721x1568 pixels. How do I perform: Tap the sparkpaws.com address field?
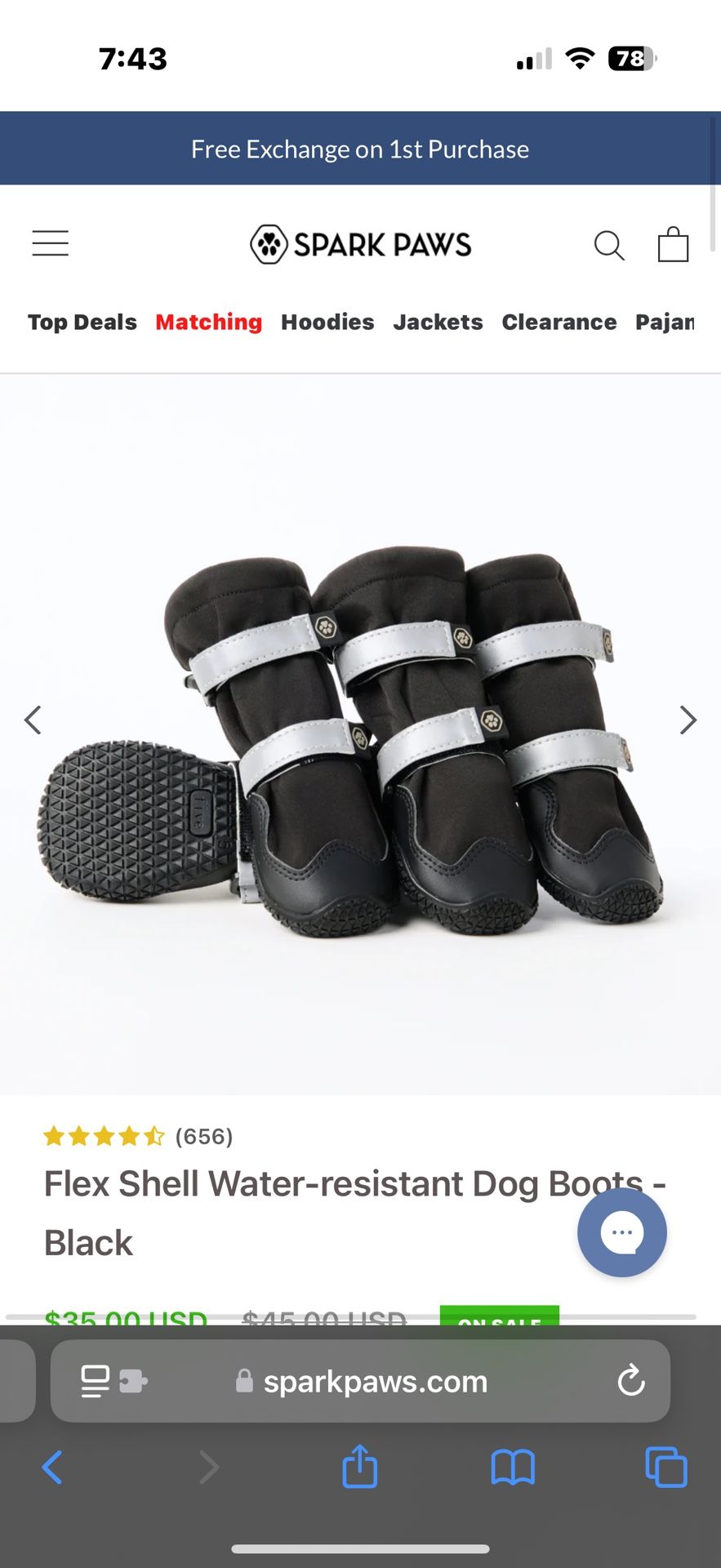[x=374, y=1381]
